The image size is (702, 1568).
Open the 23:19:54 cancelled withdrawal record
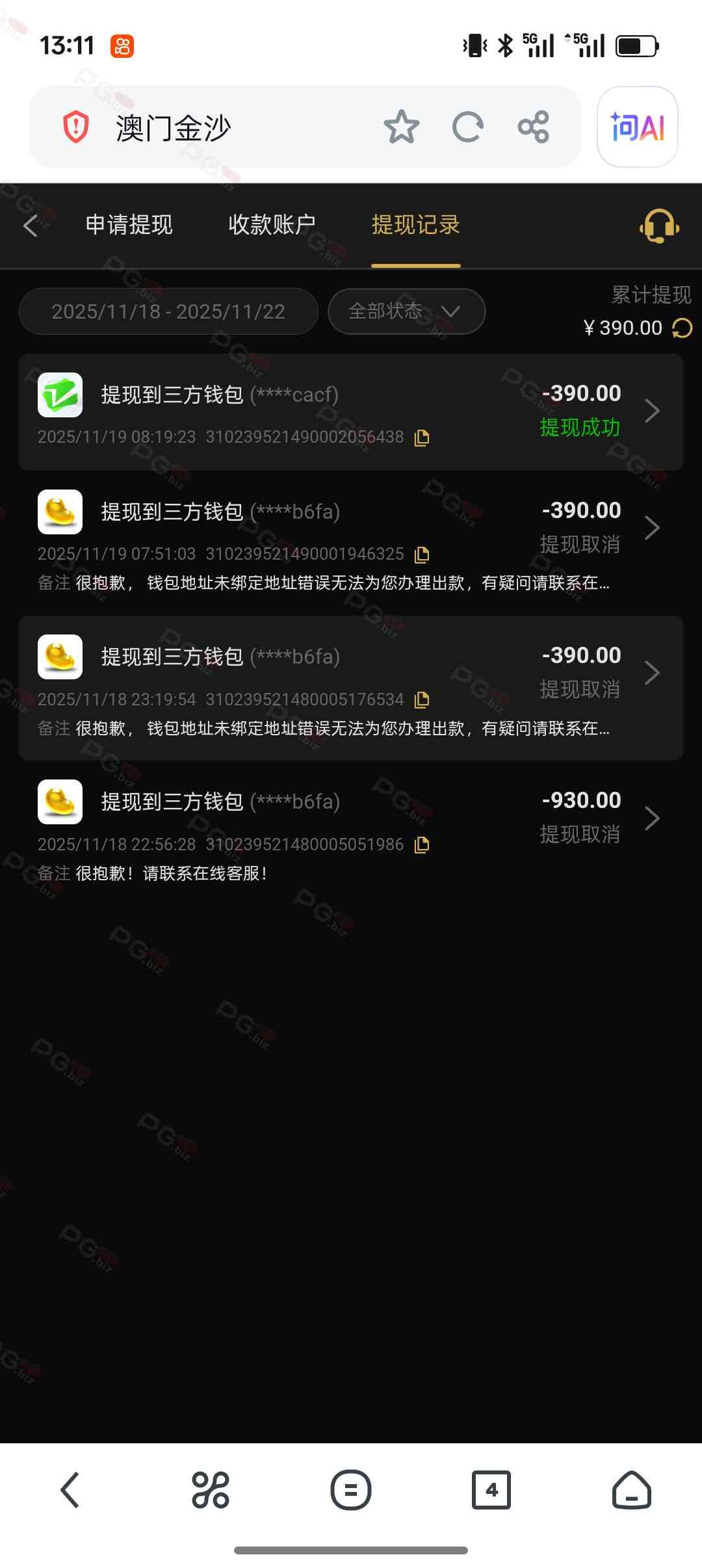tap(351, 673)
